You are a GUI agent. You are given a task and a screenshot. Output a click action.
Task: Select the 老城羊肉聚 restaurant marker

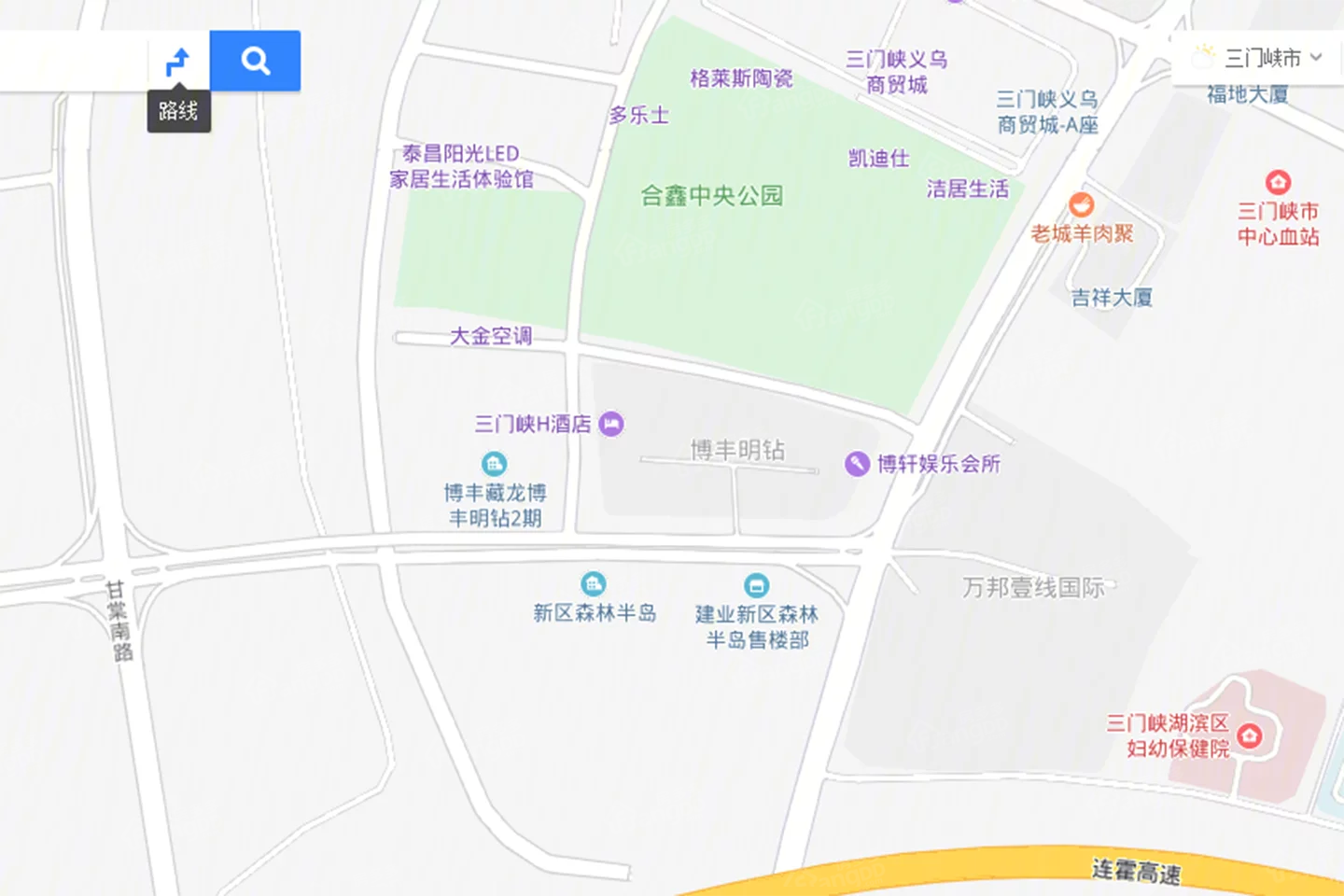(x=1081, y=204)
